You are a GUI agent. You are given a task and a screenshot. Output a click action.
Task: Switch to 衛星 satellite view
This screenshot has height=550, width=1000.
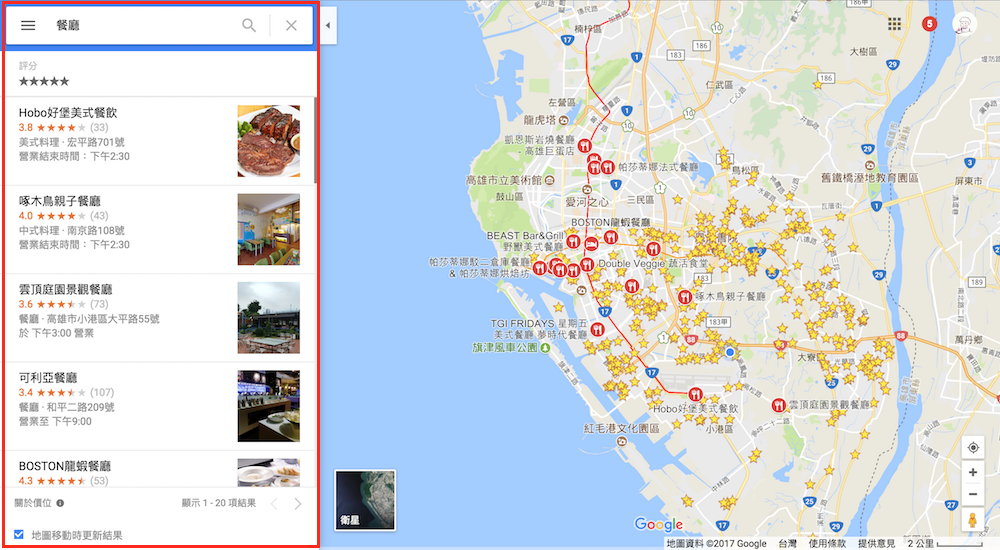365,499
